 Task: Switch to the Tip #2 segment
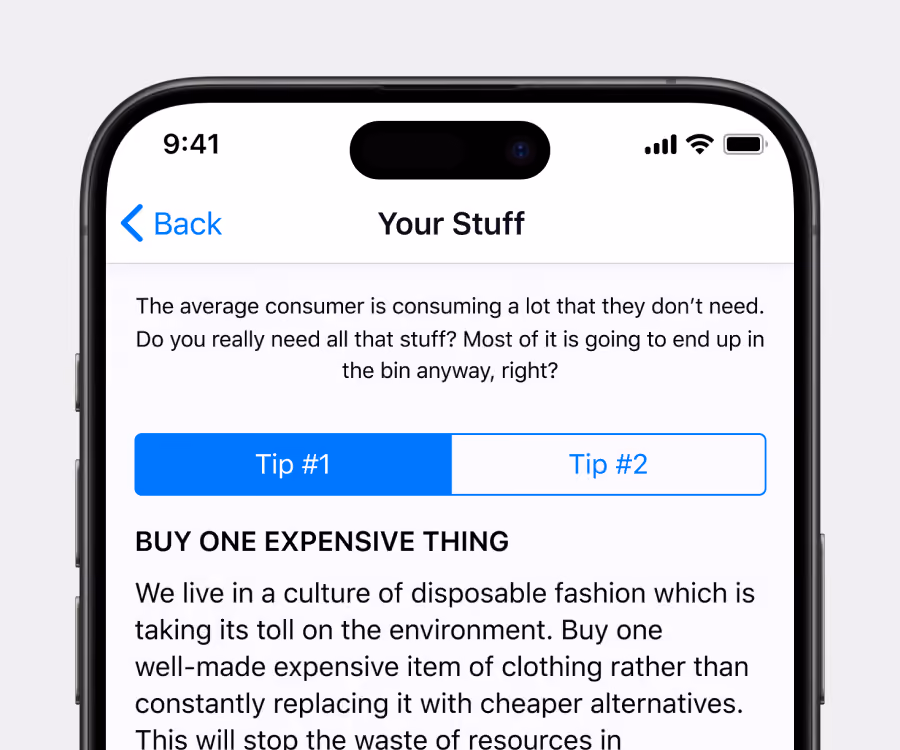[608, 464]
